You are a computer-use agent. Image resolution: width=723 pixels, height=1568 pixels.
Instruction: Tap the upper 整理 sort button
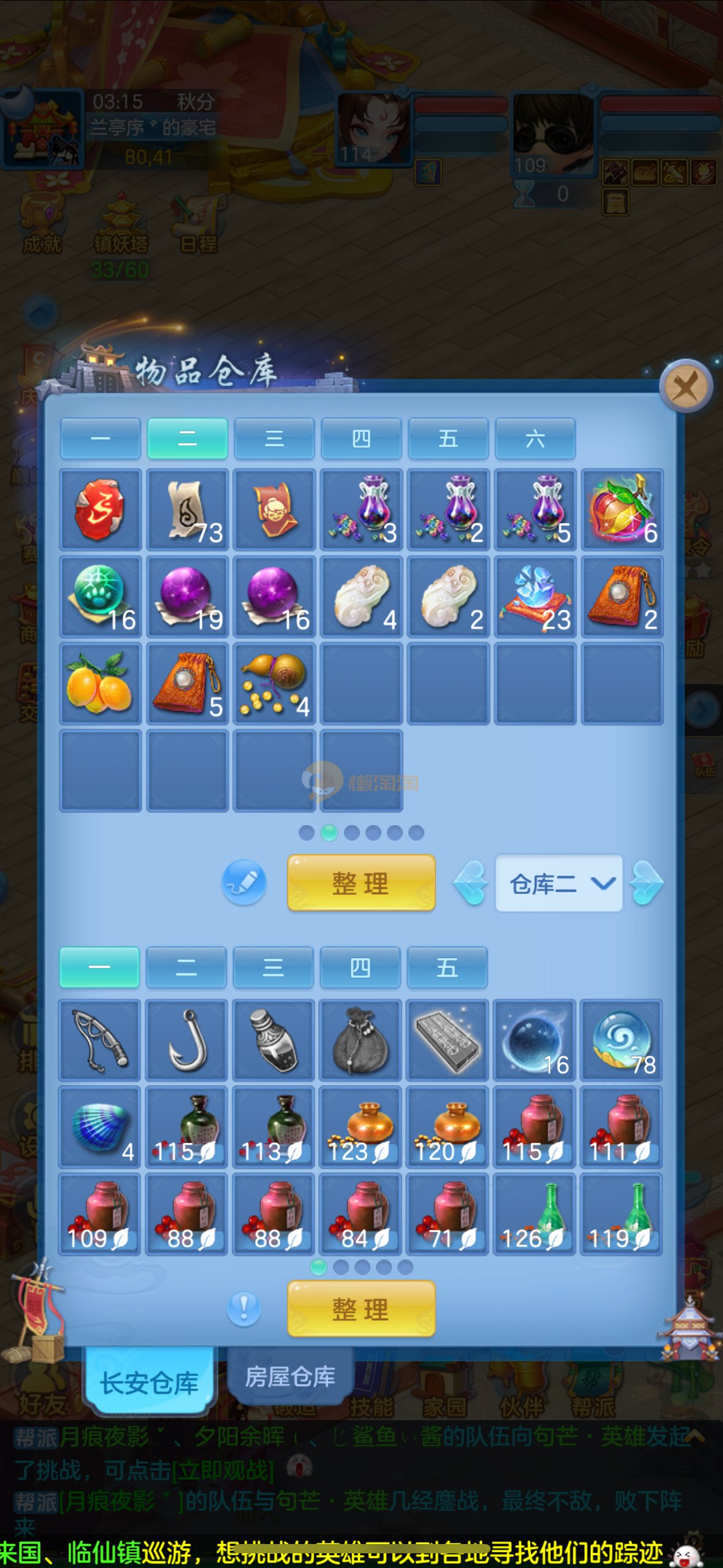(x=361, y=883)
